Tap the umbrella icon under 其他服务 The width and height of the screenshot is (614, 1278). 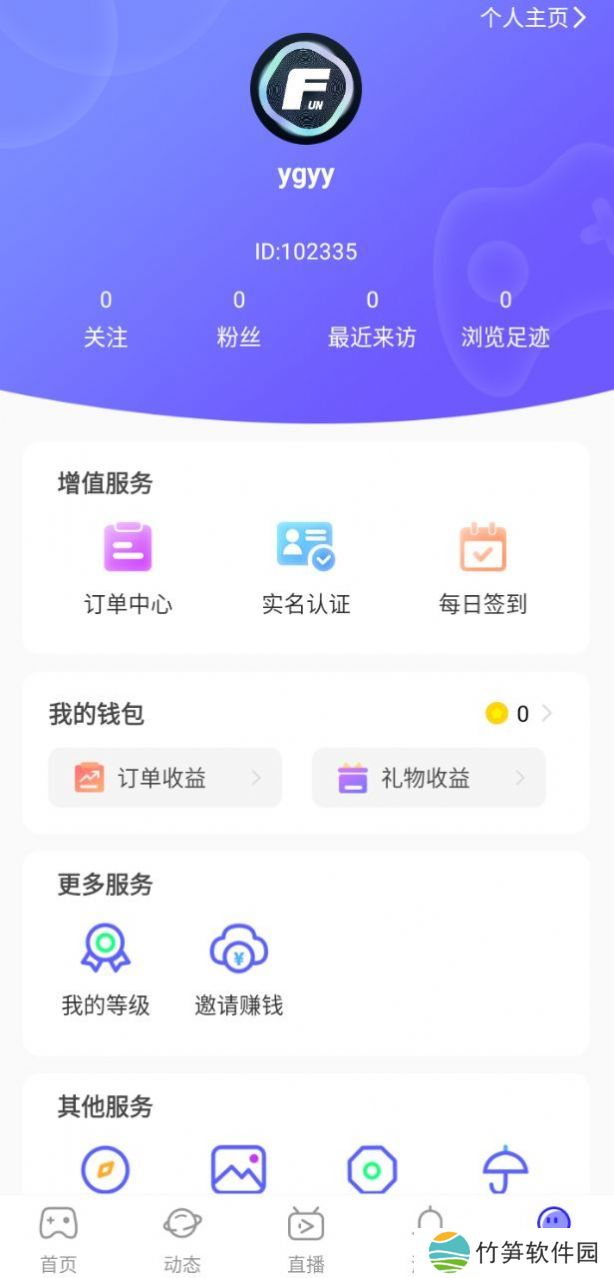[505, 1169]
